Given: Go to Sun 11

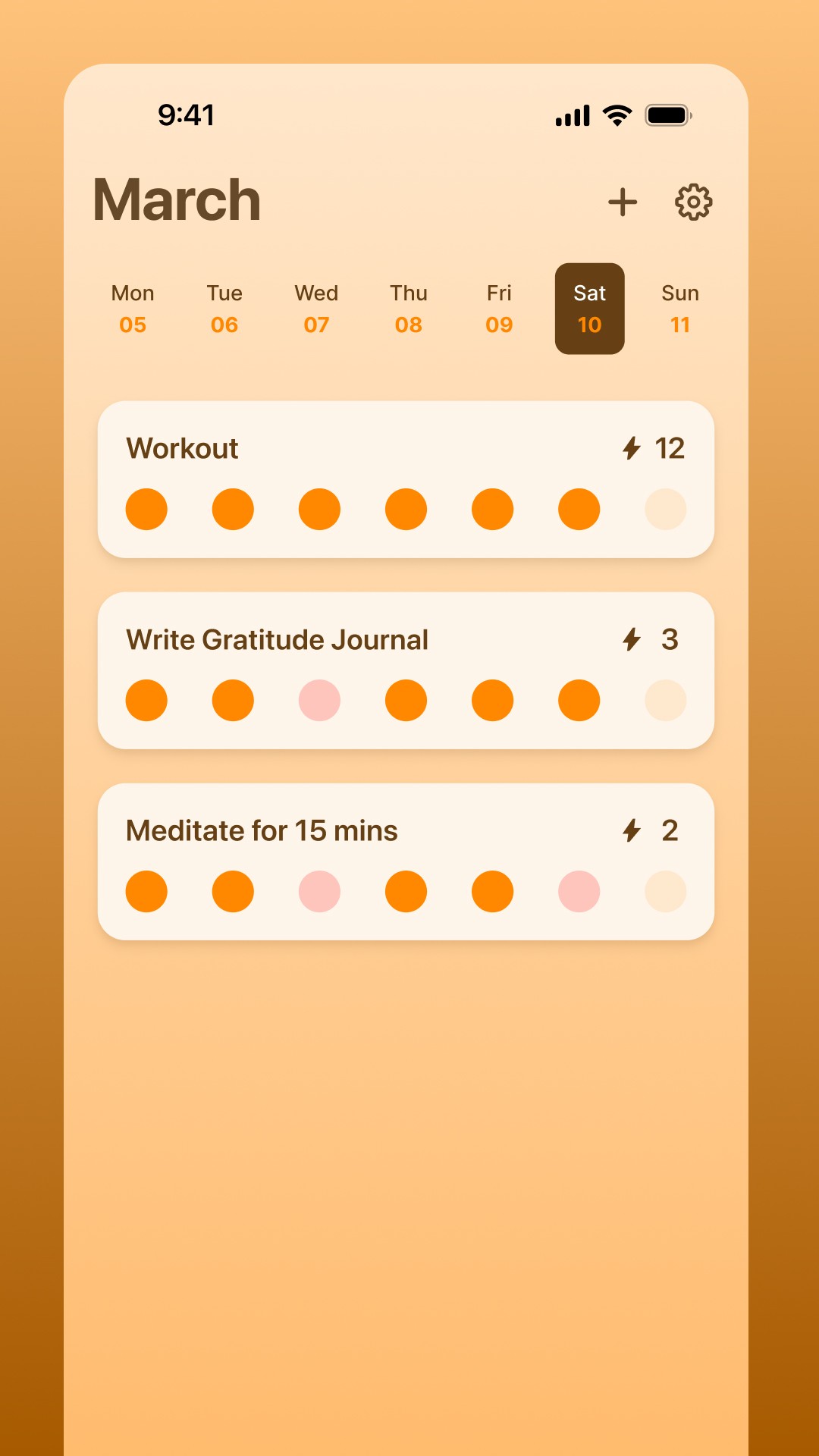Looking at the screenshot, I should click(680, 309).
